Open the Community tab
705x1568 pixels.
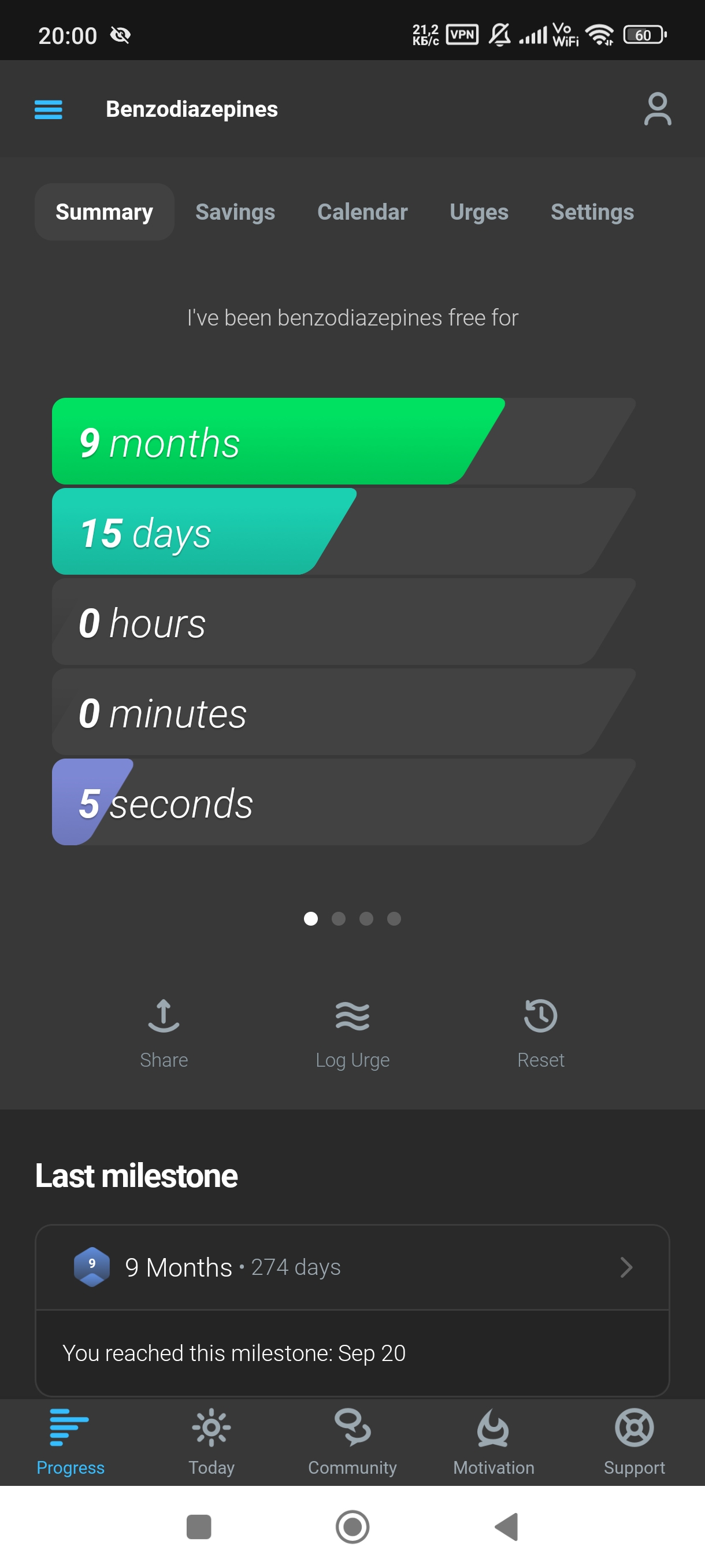tap(352, 1441)
